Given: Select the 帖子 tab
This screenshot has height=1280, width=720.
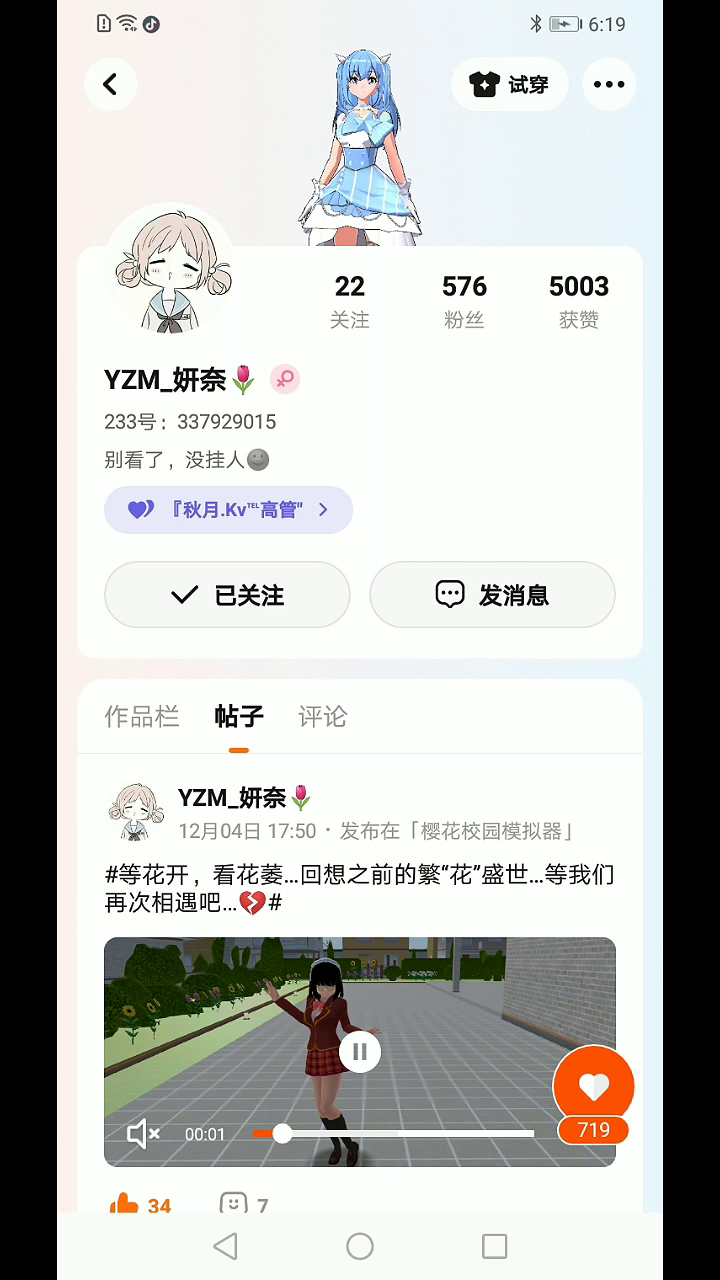Looking at the screenshot, I should pyautogui.click(x=239, y=717).
